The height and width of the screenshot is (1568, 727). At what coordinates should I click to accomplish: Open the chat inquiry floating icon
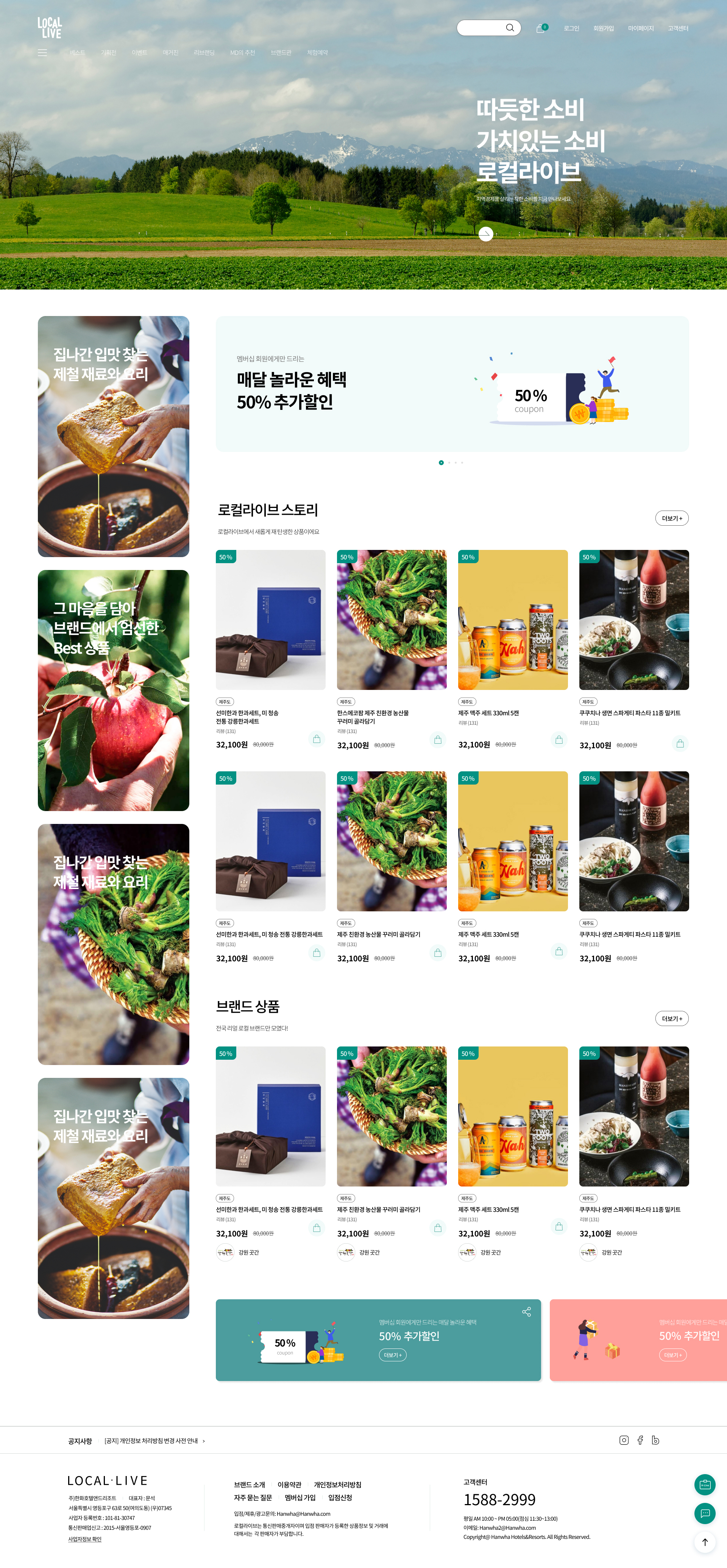(x=705, y=1513)
